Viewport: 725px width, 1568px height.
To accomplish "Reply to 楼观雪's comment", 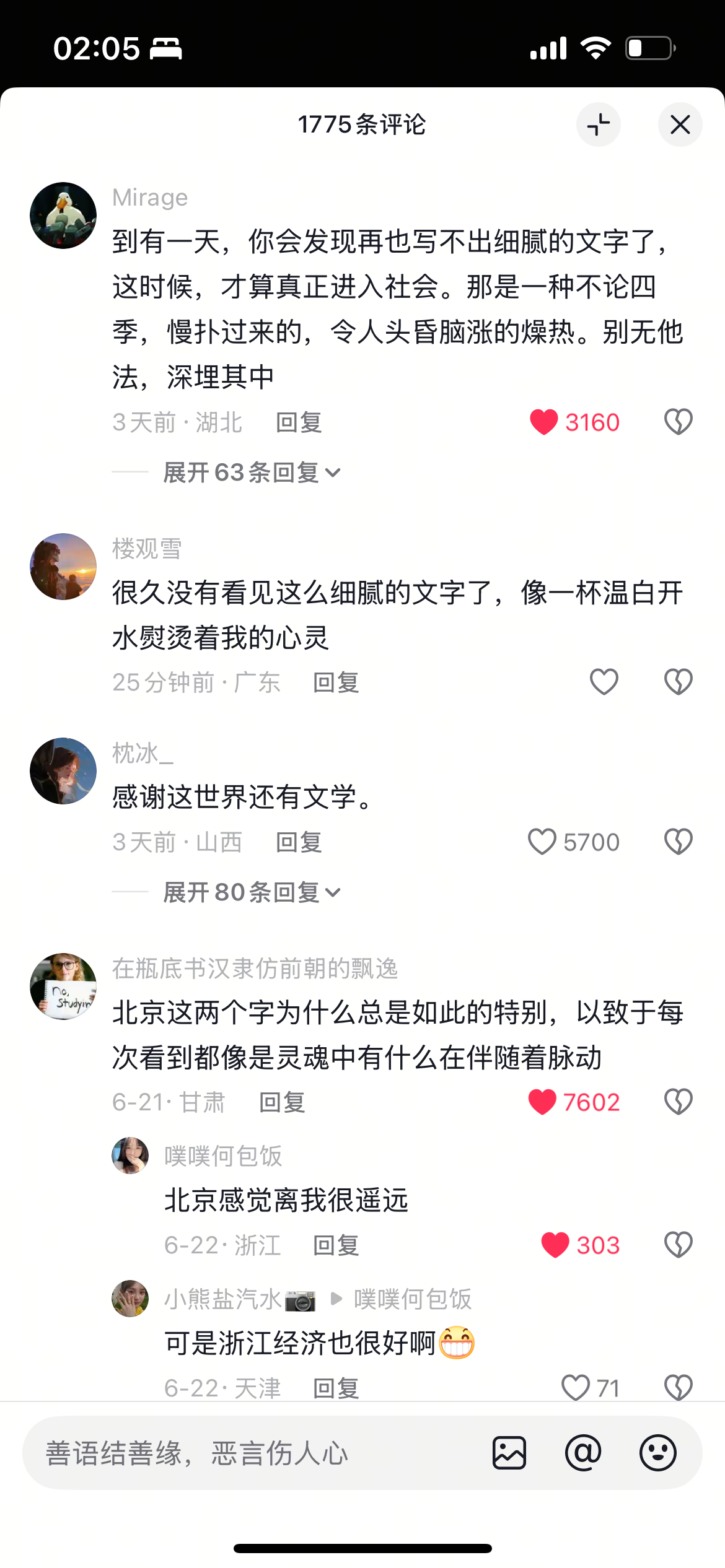I will click(x=336, y=682).
